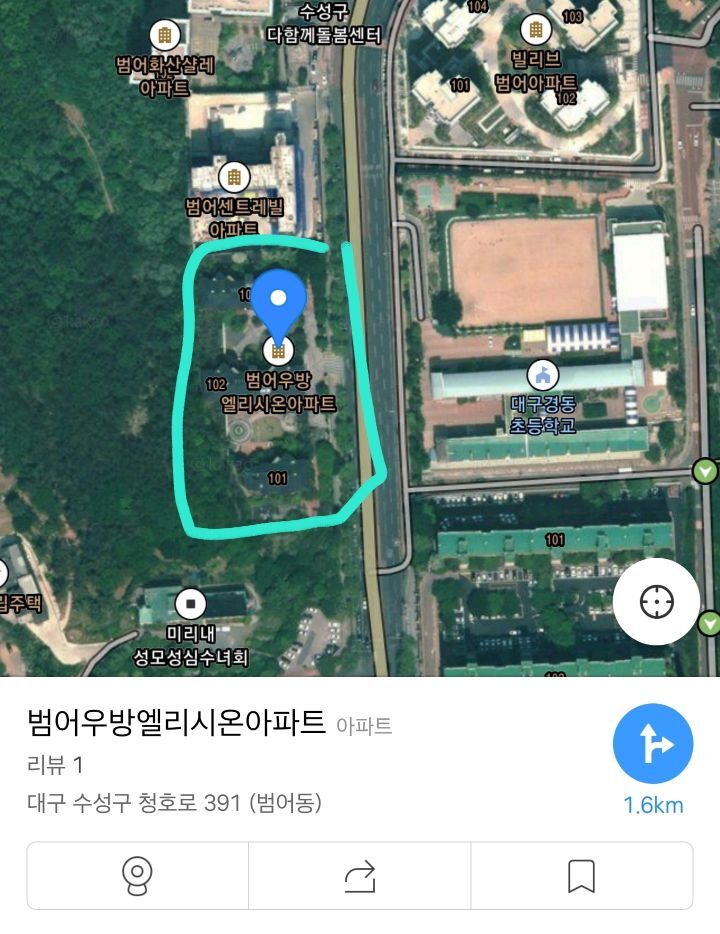Select 대구경동초등학교 marker on map
The width and height of the screenshot is (720, 934).
click(x=543, y=375)
